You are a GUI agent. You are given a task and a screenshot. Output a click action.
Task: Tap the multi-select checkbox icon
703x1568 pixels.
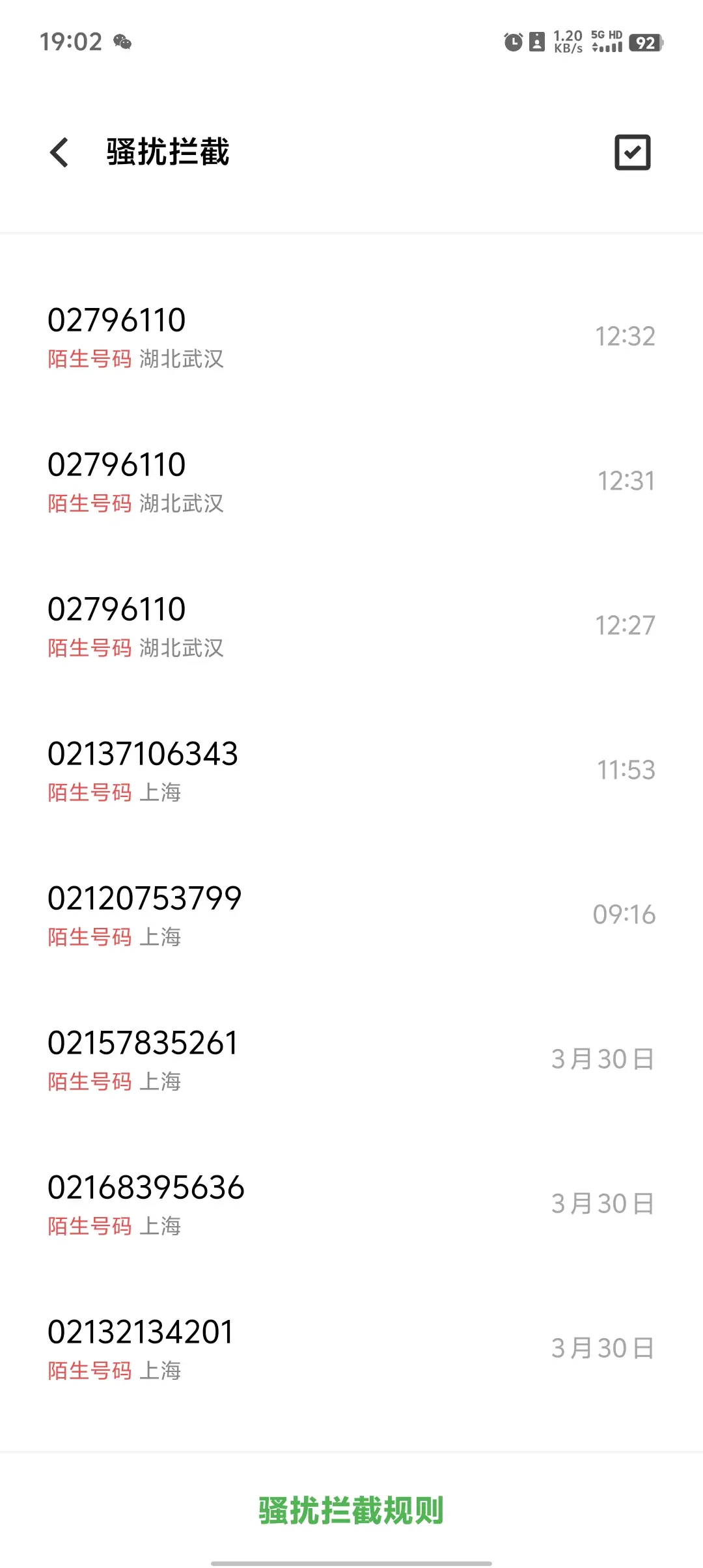click(x=632, y=152)
